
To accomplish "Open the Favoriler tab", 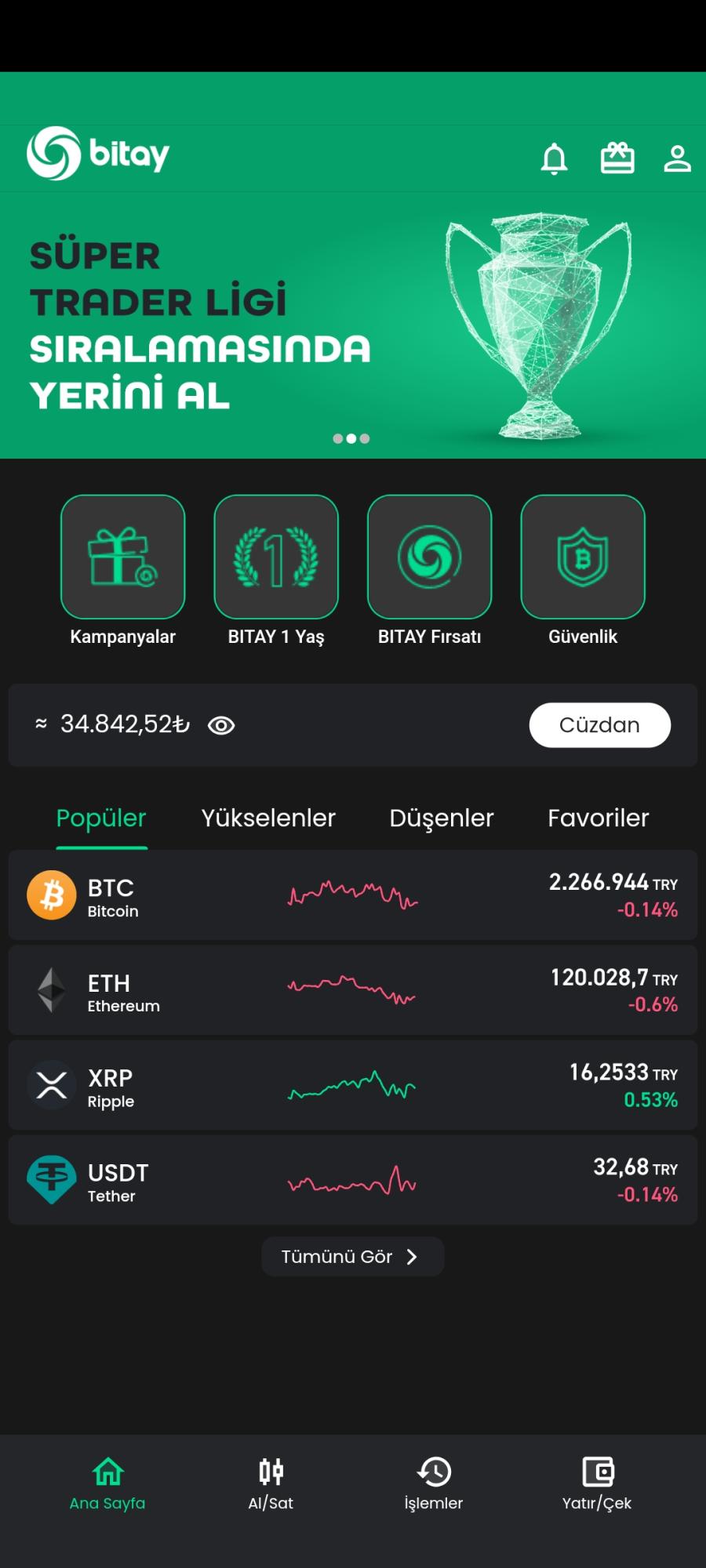I will [x=599, y=818].
